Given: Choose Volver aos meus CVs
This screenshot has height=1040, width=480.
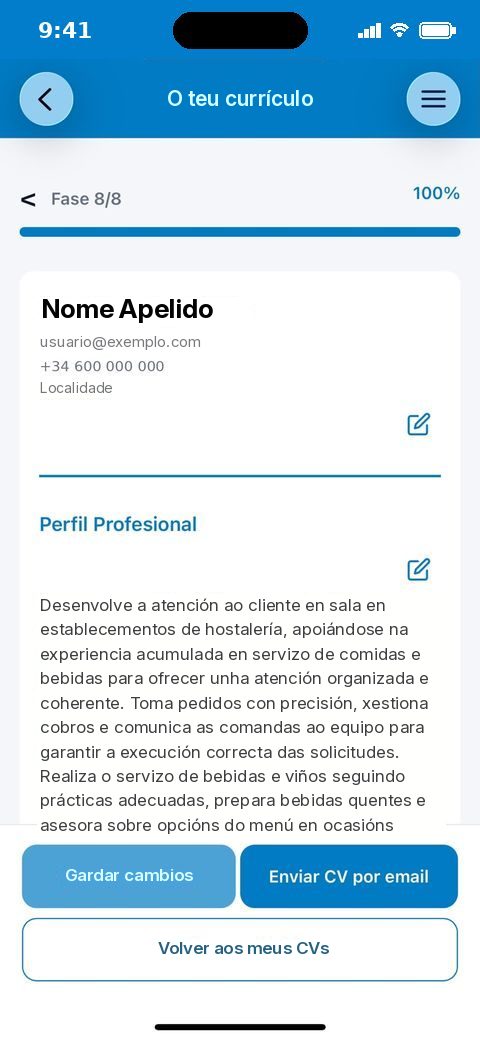Looking at the screenshot, I should pyautogui.click(x=240, y=949).
